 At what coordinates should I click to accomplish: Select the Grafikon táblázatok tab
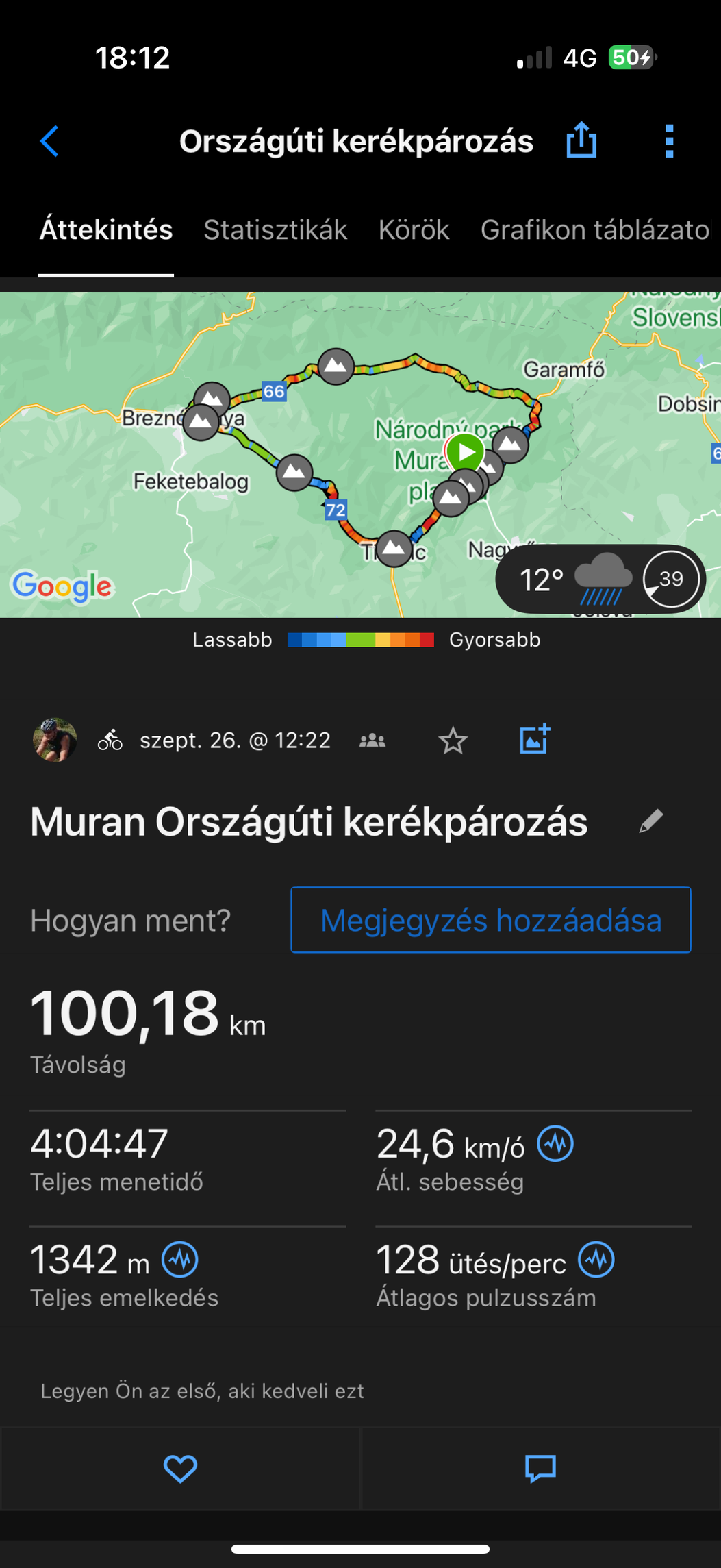point(594,229)
